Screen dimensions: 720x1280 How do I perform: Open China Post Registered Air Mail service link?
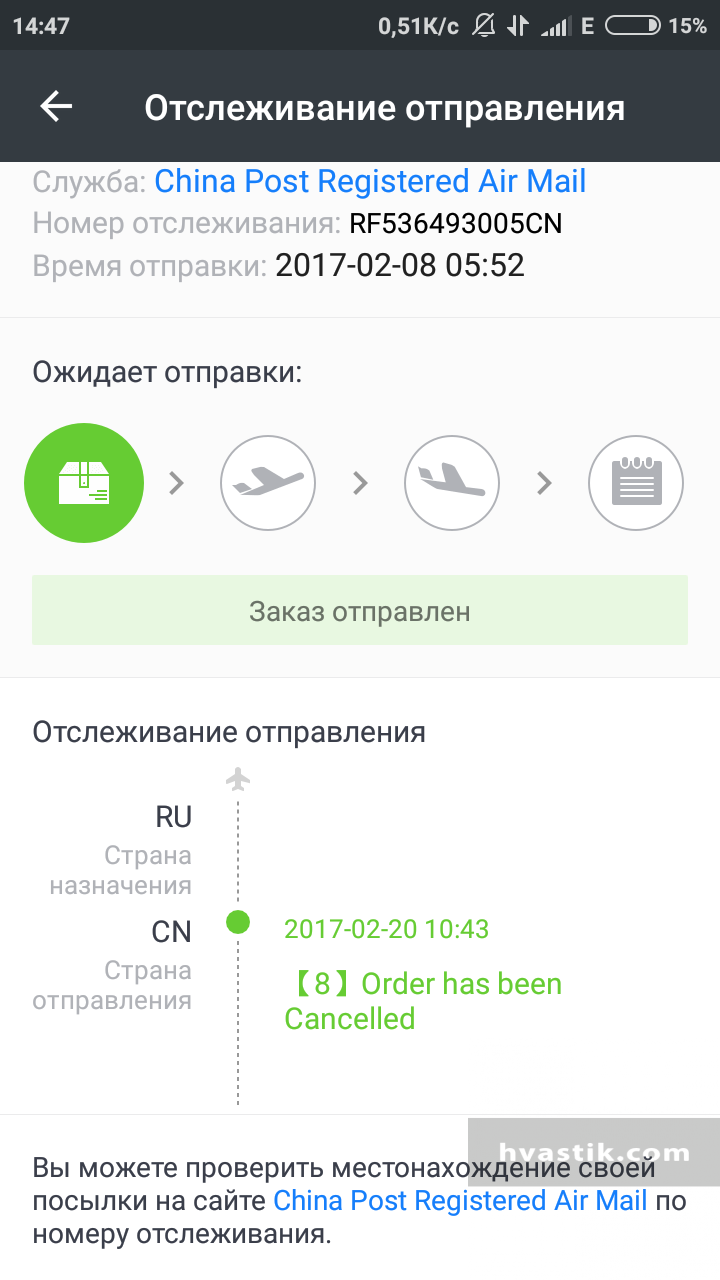click(370, 182)
